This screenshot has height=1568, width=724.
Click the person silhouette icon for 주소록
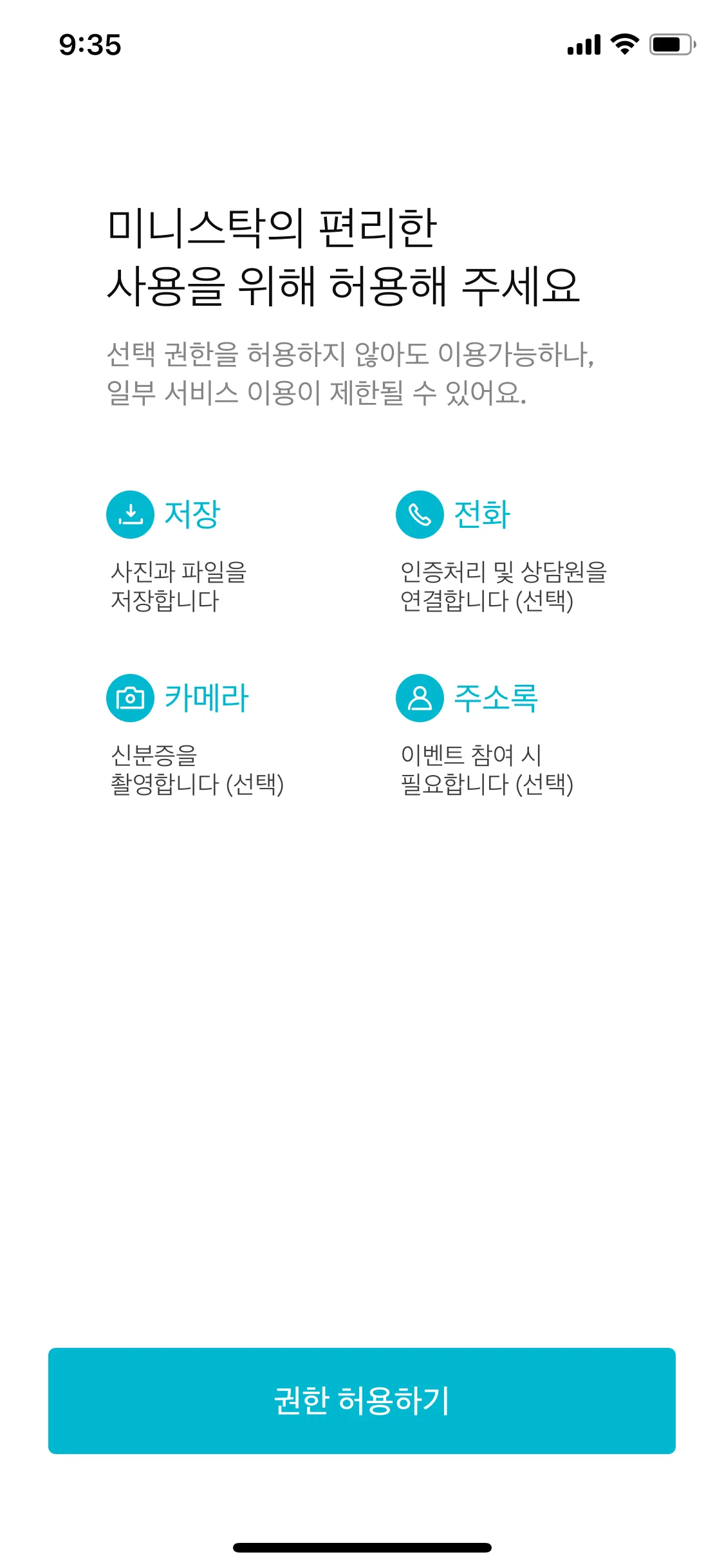point(419,698)
